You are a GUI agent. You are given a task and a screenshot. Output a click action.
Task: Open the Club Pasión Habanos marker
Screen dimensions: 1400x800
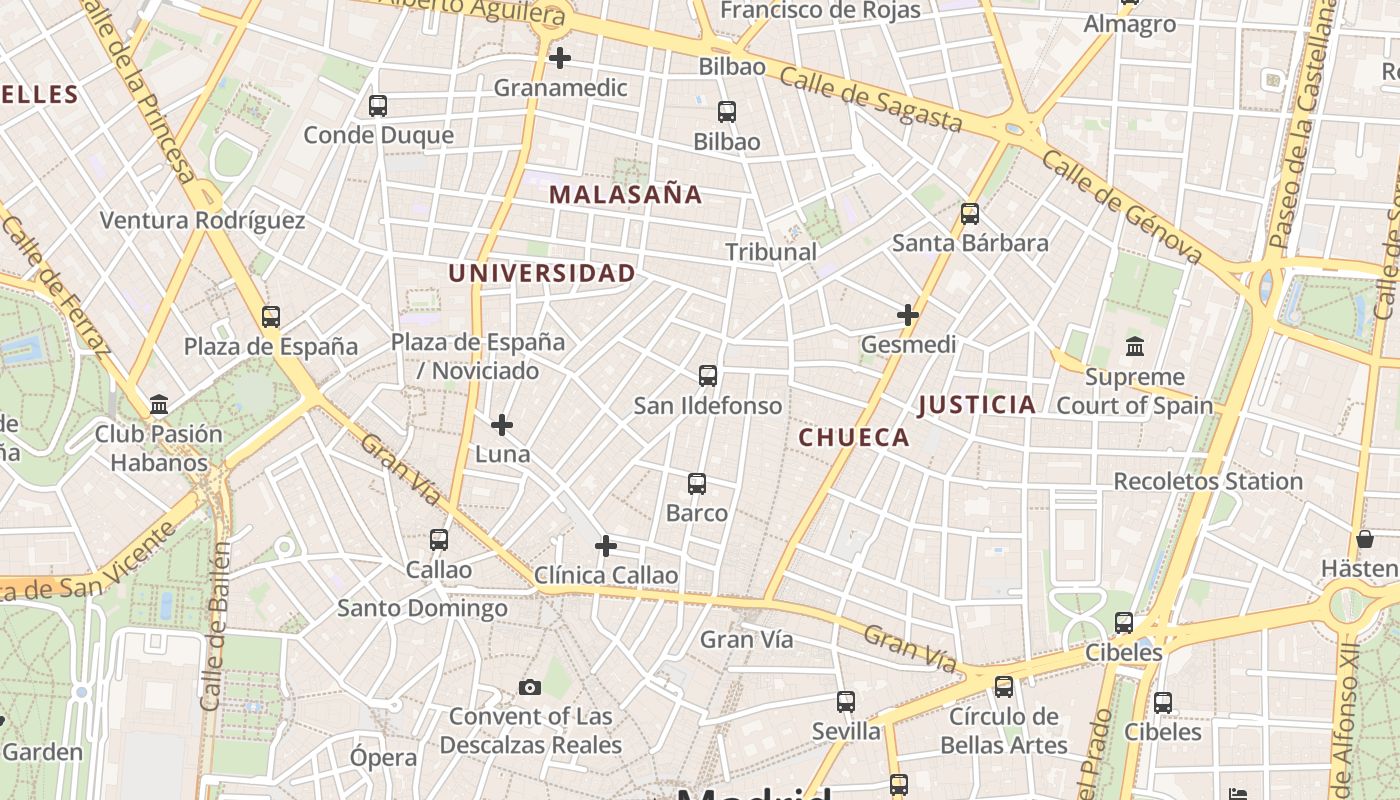pyautogui.click(x=159, y=405)
